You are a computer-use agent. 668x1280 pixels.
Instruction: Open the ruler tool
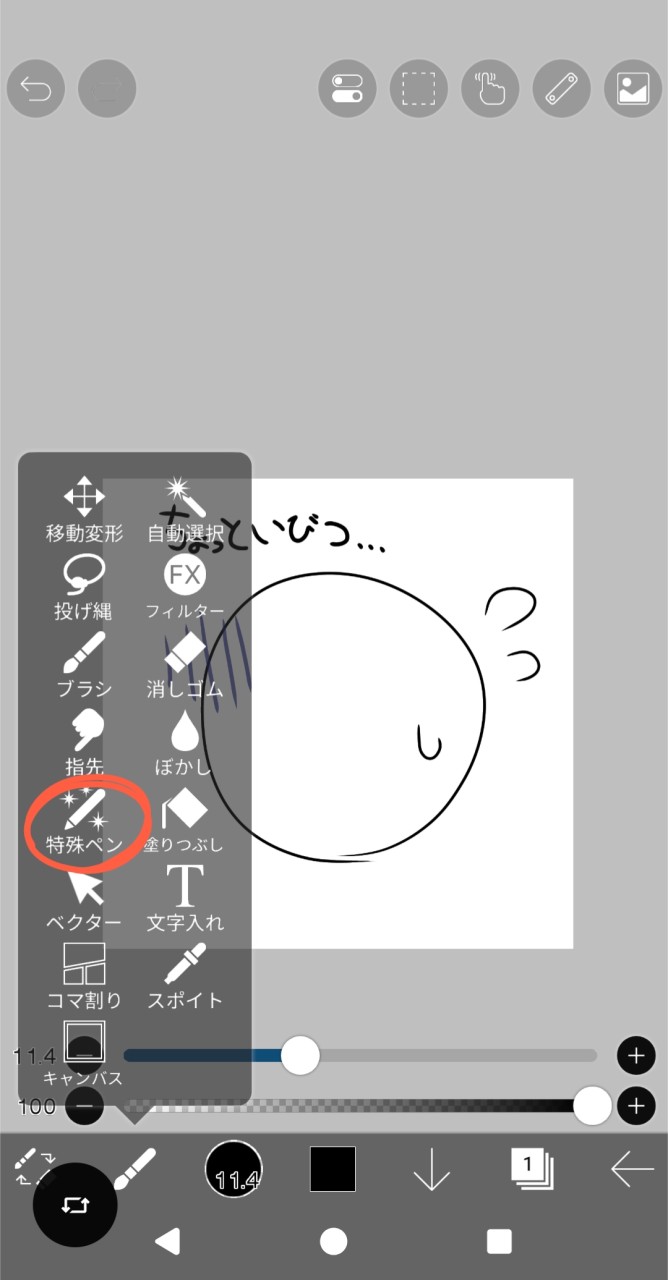561,90
